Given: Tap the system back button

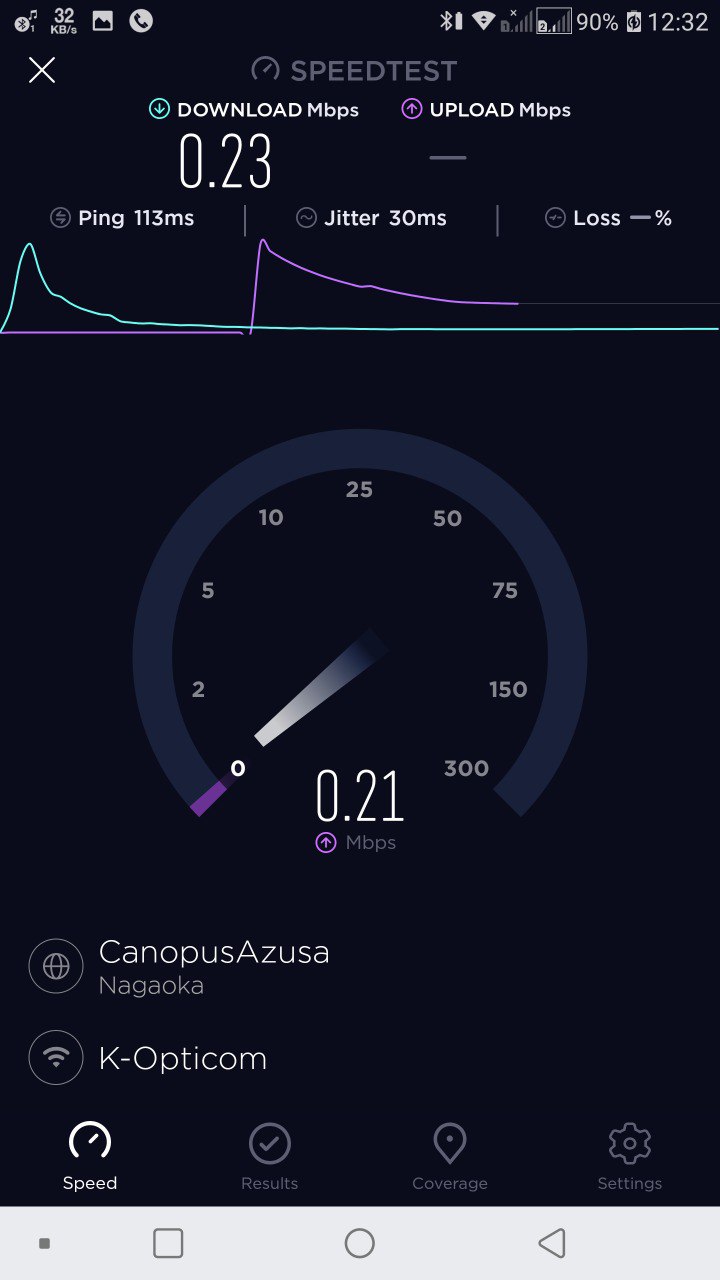Looking at the screenshot, I should coord(551,1243).
